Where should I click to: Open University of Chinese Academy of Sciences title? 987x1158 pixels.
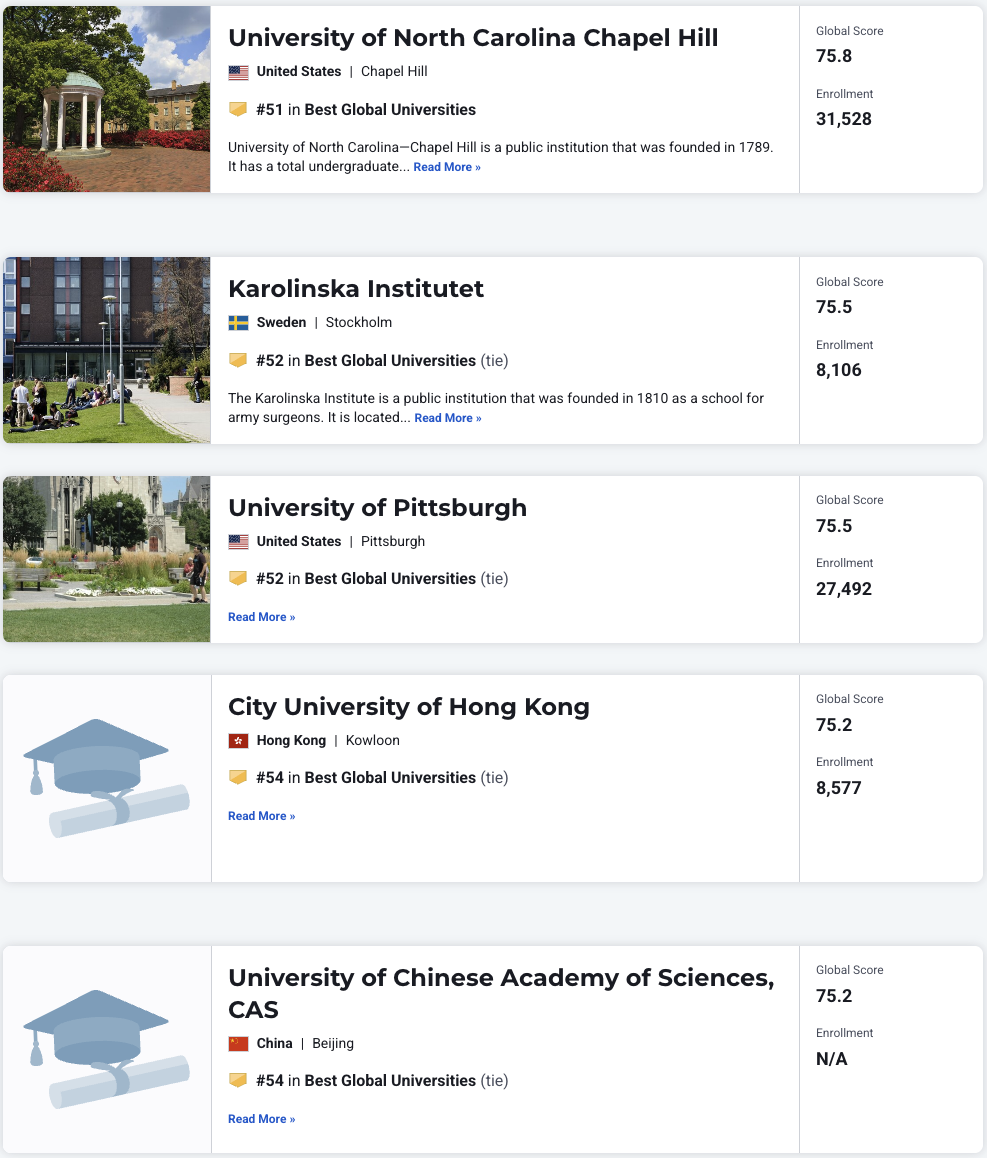(x=500, y=978)
